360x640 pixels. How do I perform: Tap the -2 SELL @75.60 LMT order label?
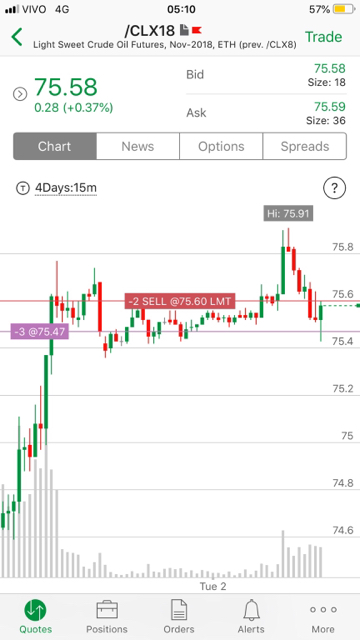pyautogui.click(x=180, y=302)
